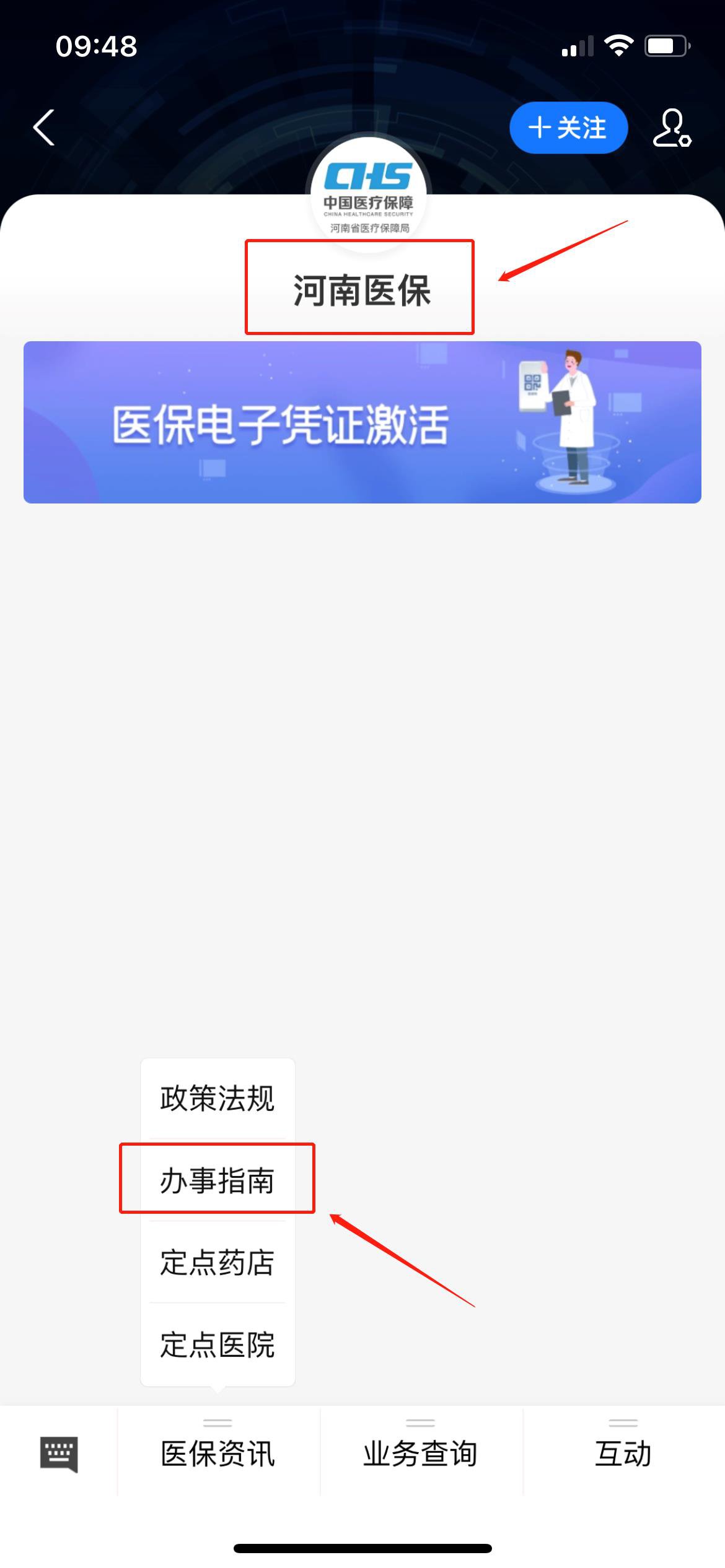The height and width of the screenshot is (1568, 725).
Task: Open the account profile settings icon
Action: click(672, 128)
